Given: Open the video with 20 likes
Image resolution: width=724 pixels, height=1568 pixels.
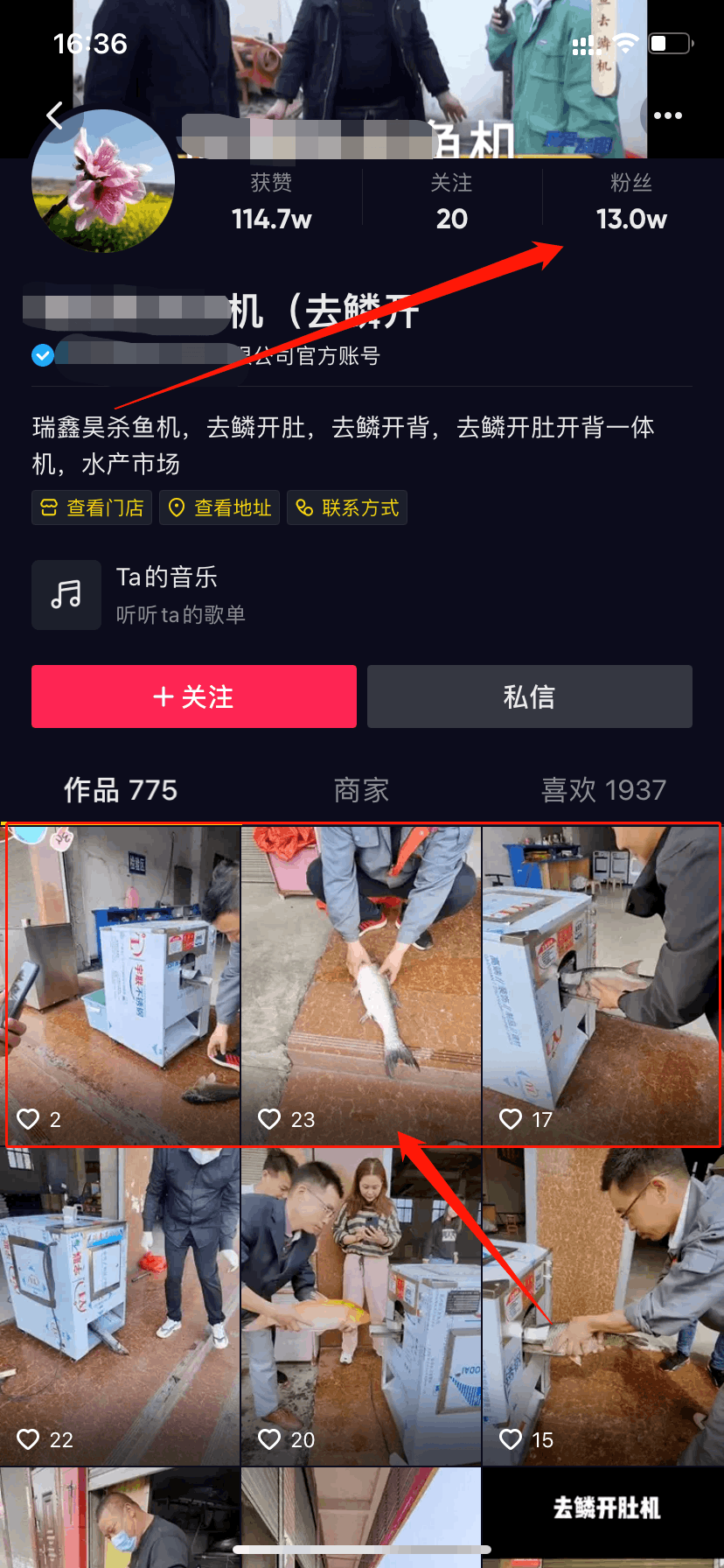Looking at the screenshot, I should 361,1306.
